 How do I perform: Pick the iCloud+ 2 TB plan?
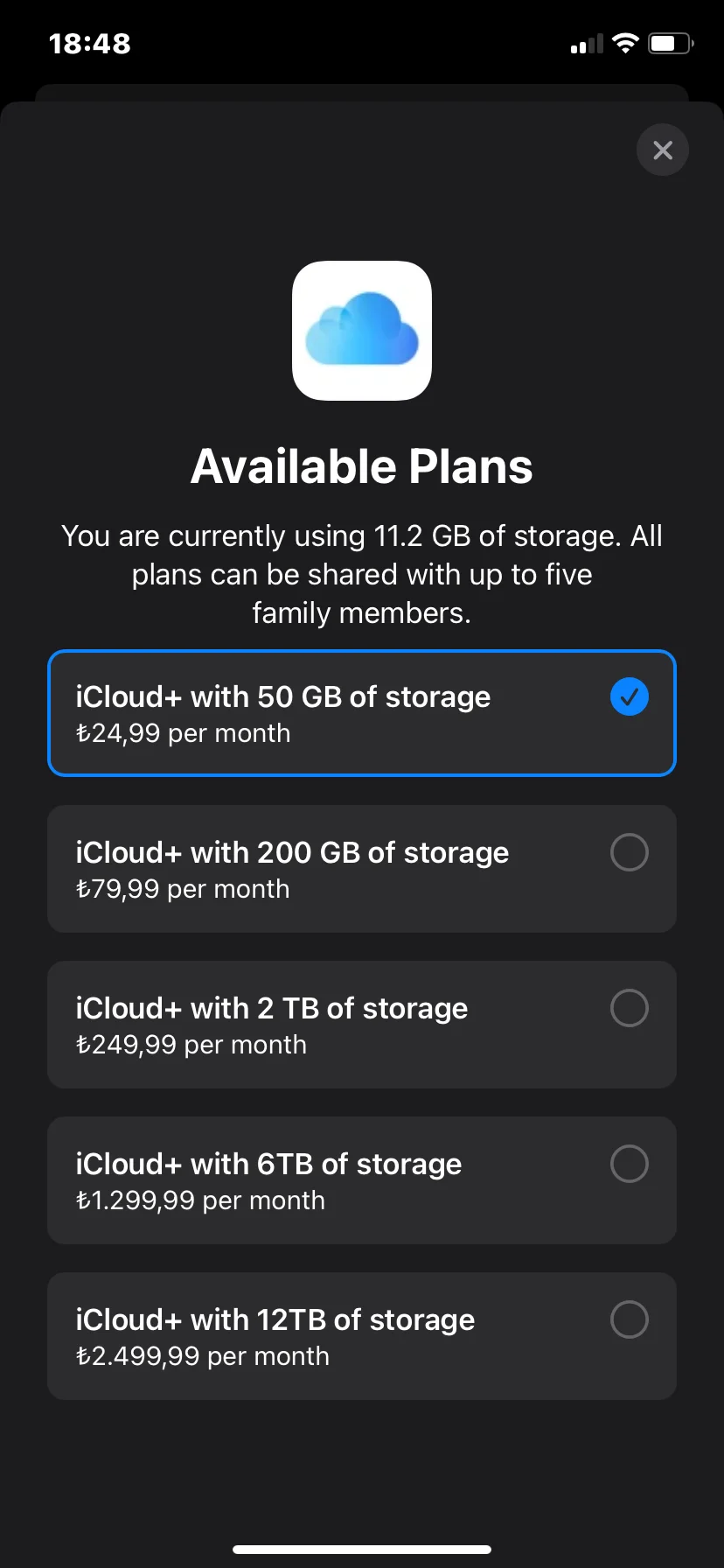362,1025
